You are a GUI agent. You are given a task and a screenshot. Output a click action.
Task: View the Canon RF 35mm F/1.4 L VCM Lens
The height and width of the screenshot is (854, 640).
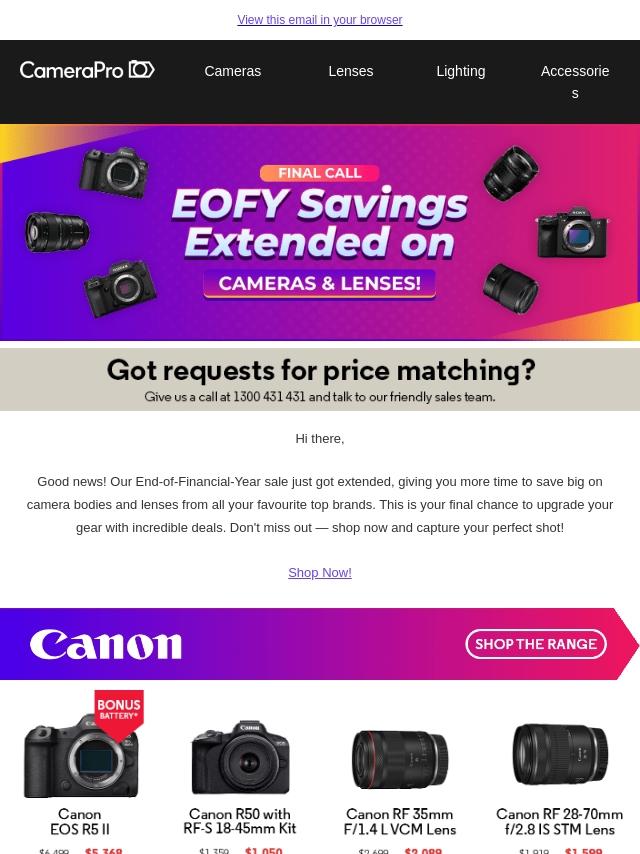pos(400,770)
